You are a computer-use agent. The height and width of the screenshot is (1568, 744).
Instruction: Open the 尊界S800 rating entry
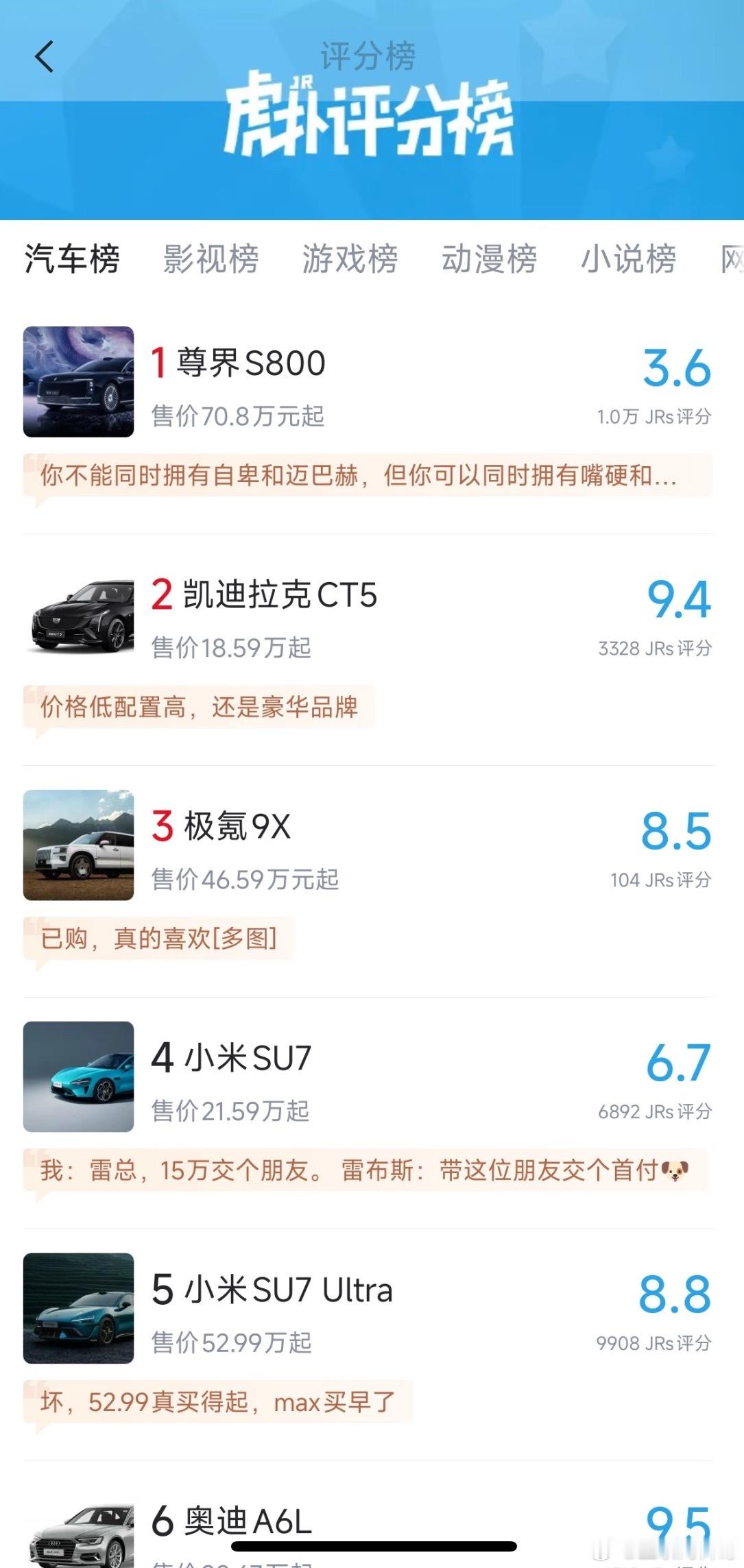[251, 363]
